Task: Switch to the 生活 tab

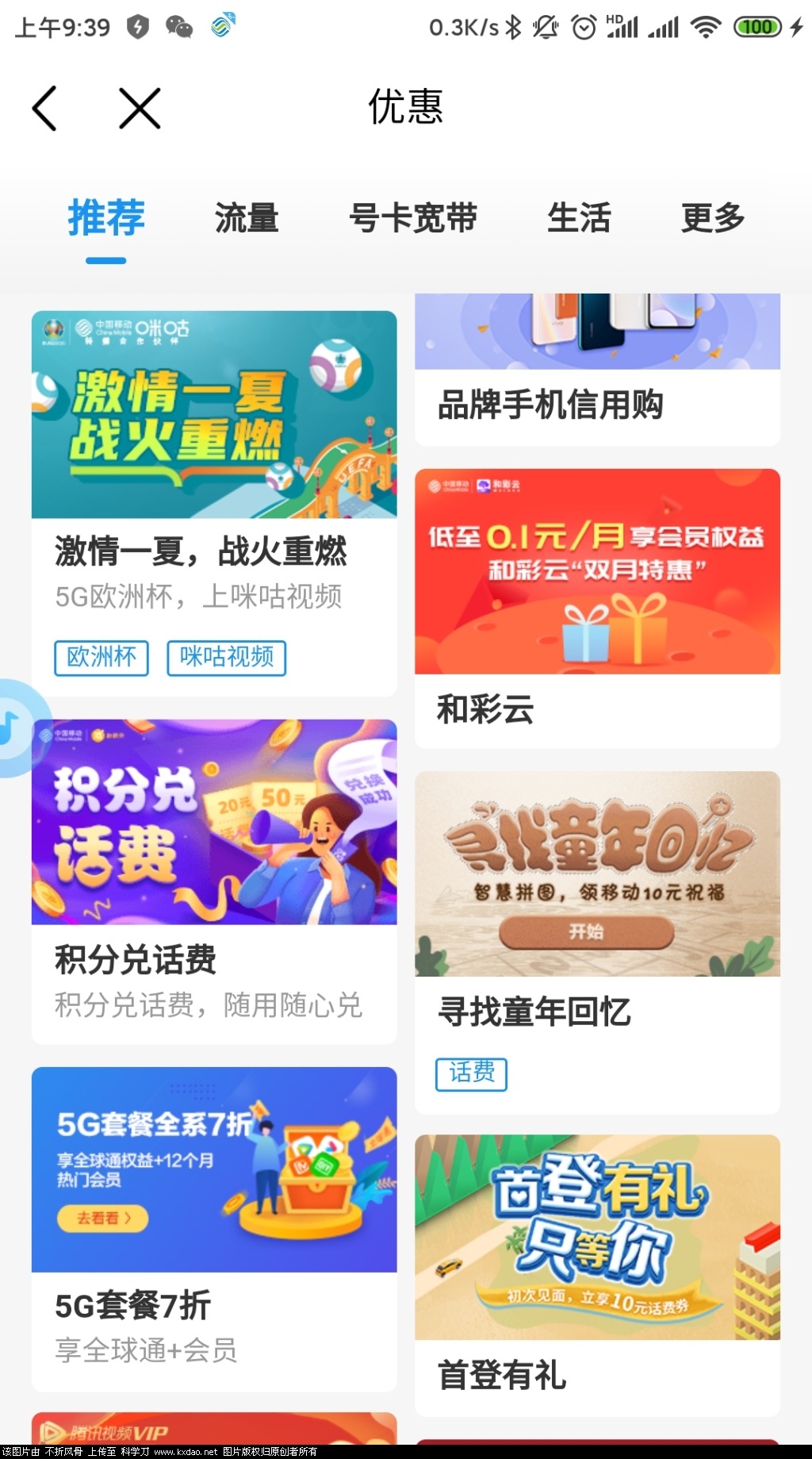Action: click(x=579, y=218)
